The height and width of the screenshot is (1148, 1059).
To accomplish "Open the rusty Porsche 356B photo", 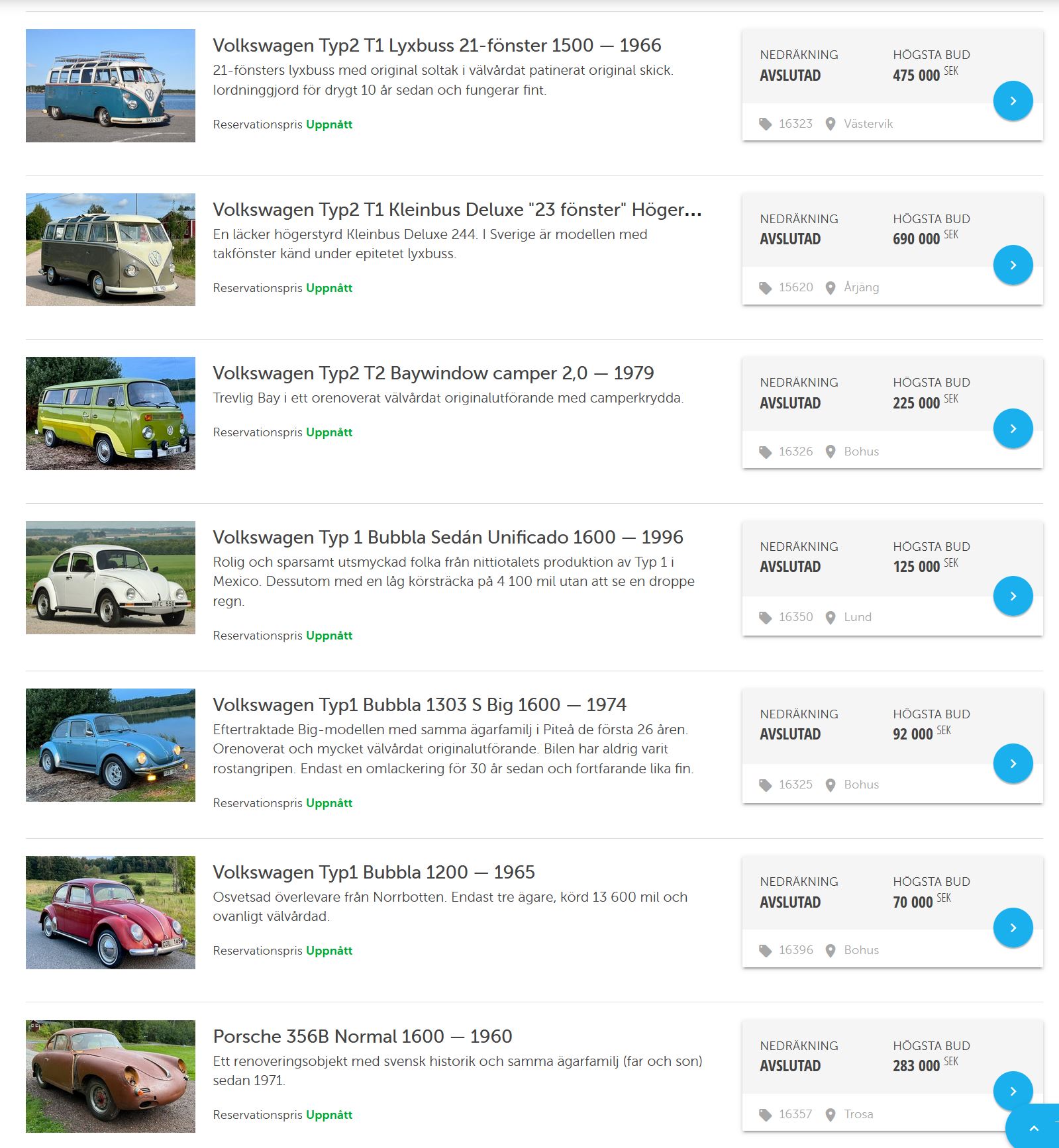I will [x=111, y=1076].
